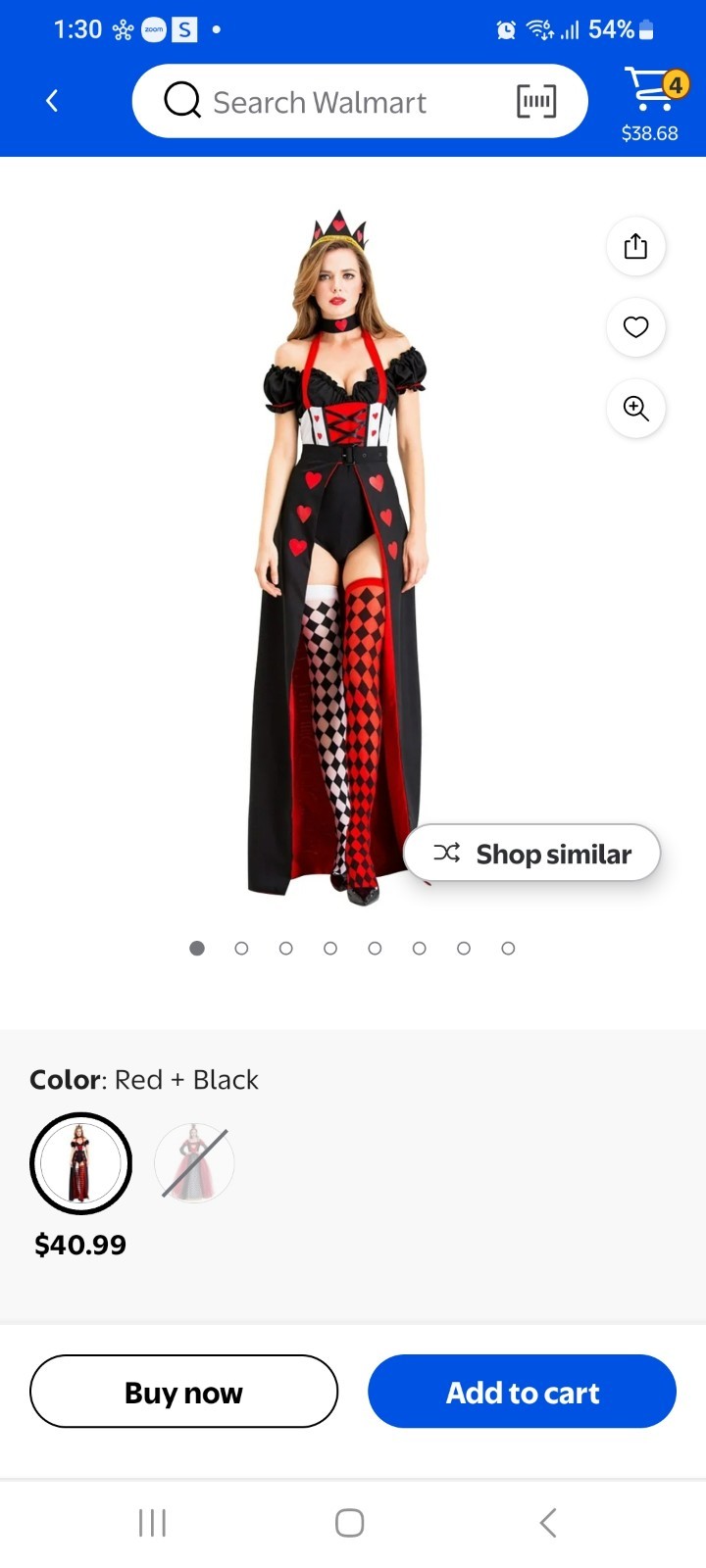Viewport: 706px width, 1568px height.
Task: Open the shopping cart showing $38.68
Action: (x=651, y=101)
